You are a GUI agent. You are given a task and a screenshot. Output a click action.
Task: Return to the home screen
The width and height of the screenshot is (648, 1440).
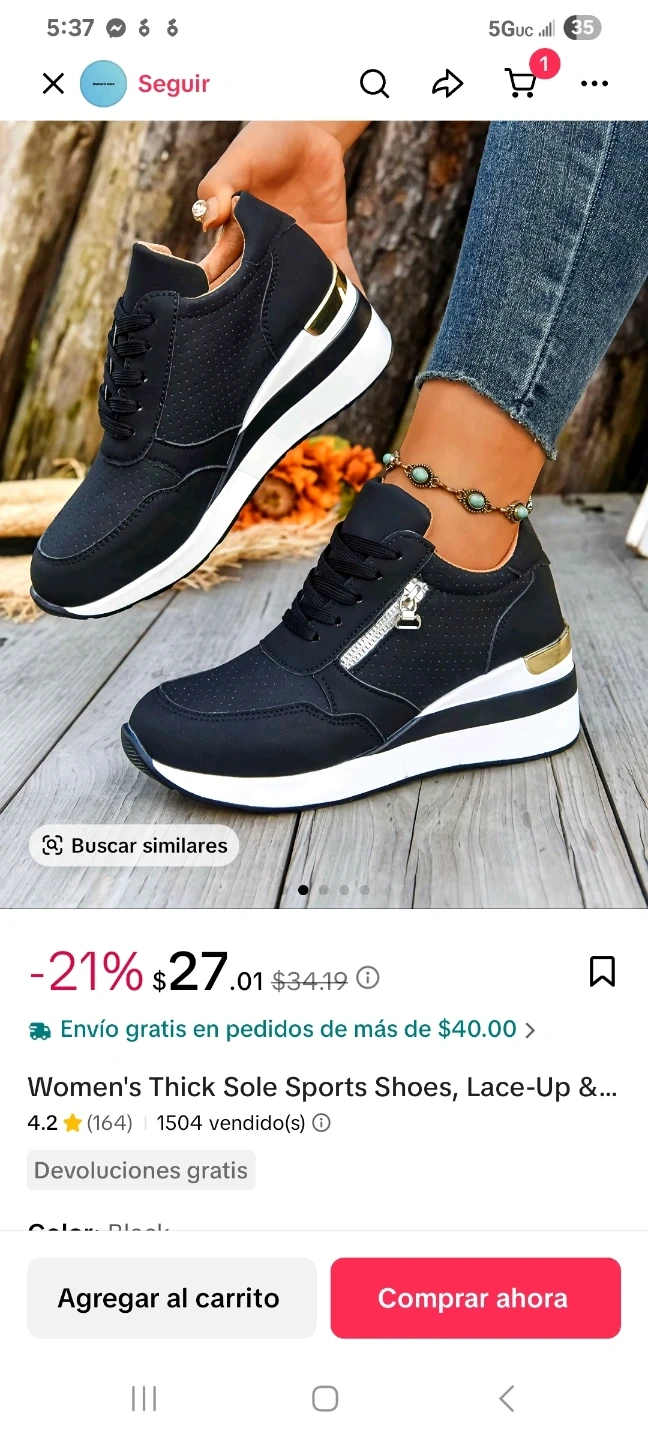click(324, 1398)
